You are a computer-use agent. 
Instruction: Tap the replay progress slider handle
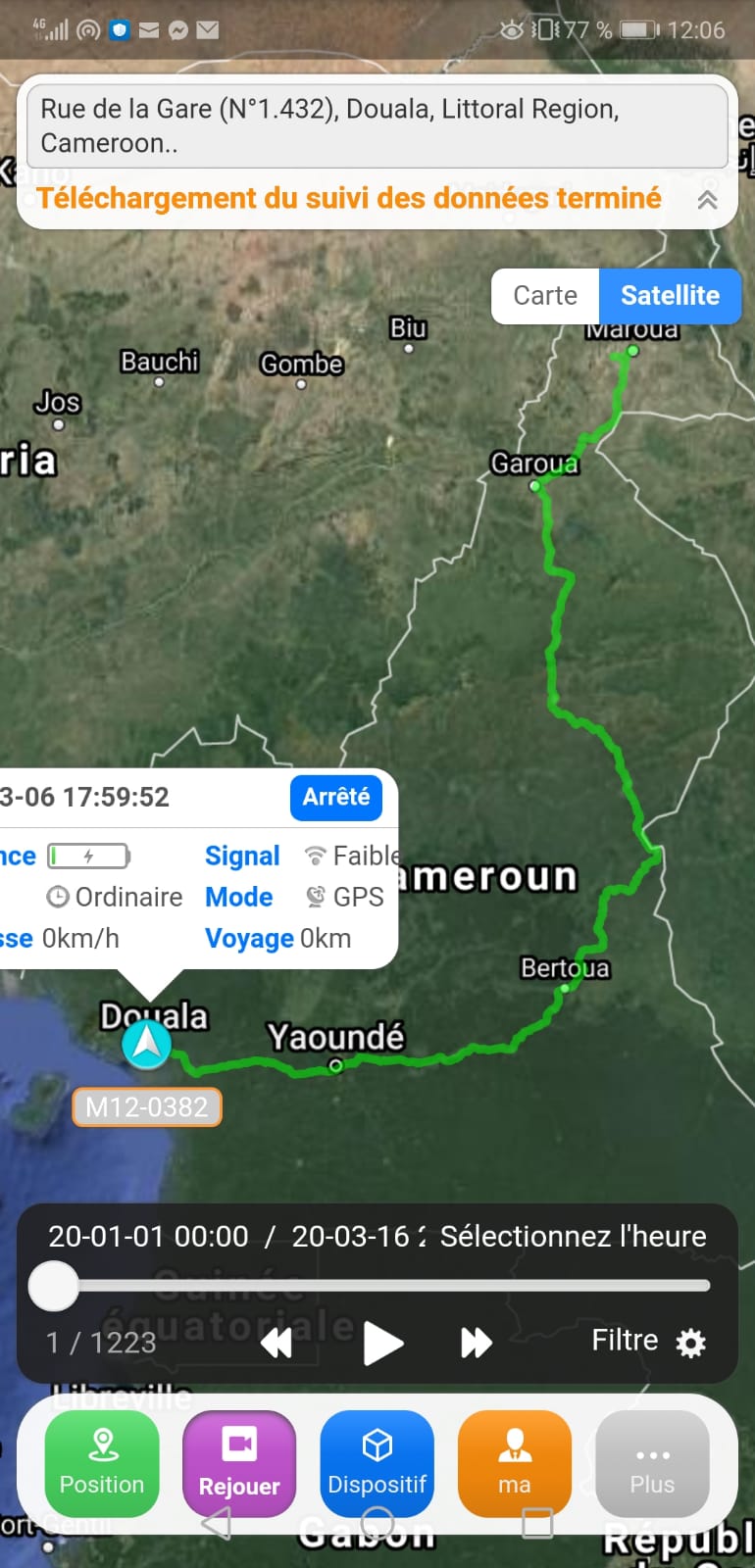point(54,1286)
